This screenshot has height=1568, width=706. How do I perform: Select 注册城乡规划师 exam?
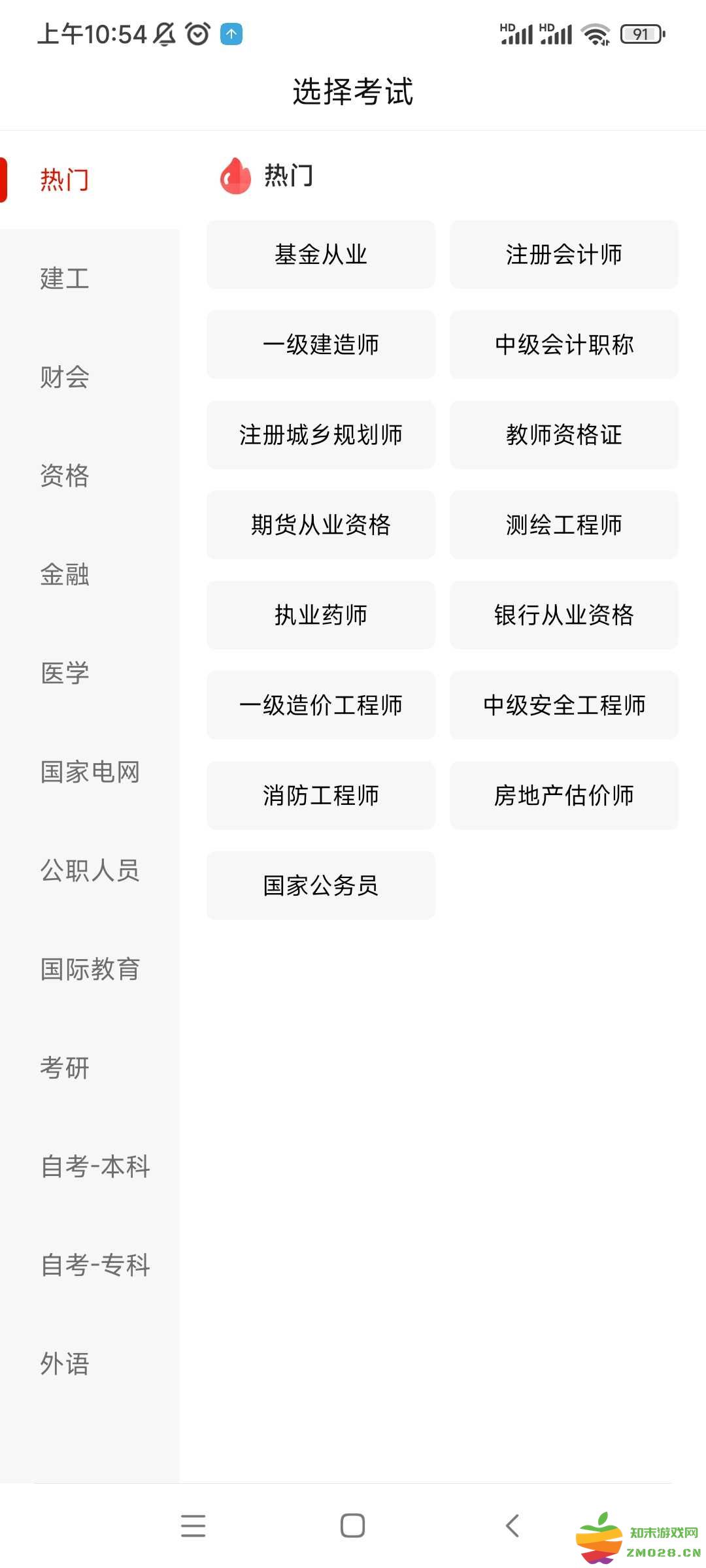point(321,434)
